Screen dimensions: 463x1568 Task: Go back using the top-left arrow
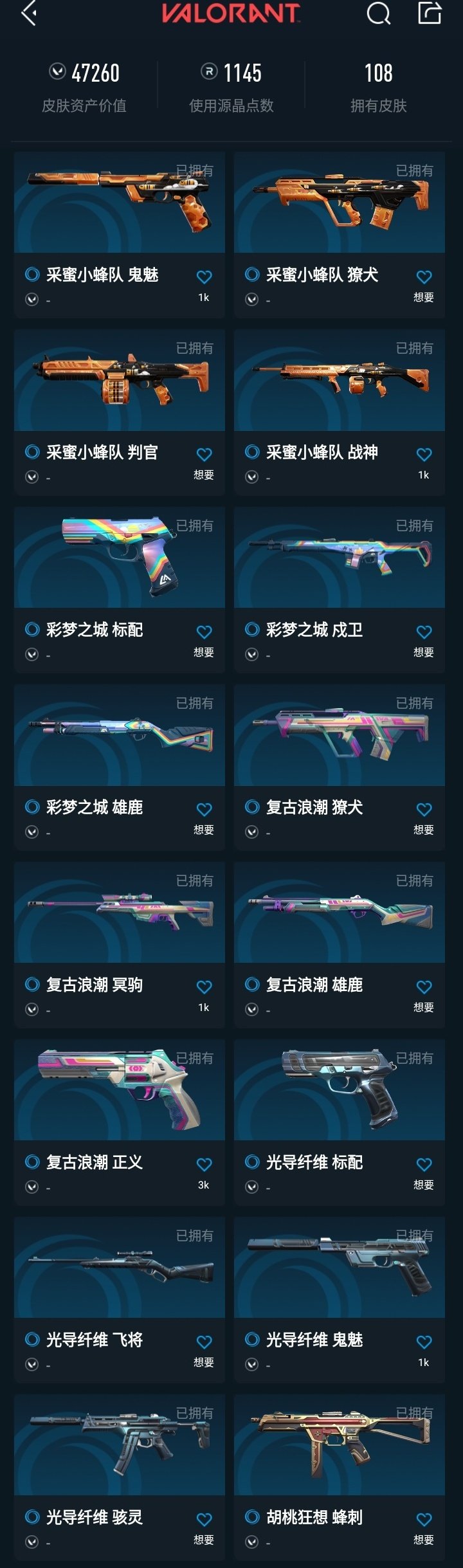click(x=28, y=14)
